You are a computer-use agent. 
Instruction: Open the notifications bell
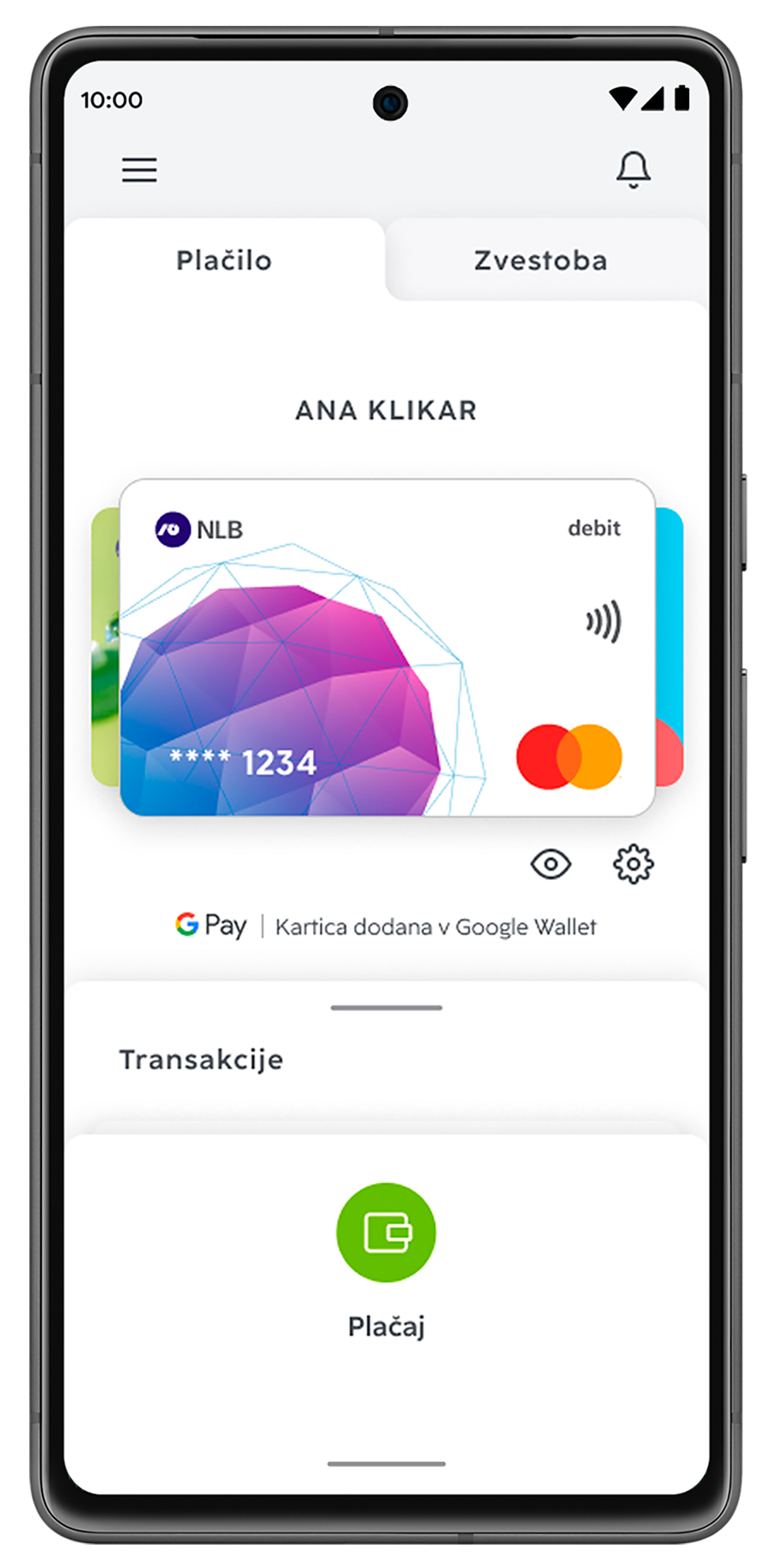[x=633, y=169]
